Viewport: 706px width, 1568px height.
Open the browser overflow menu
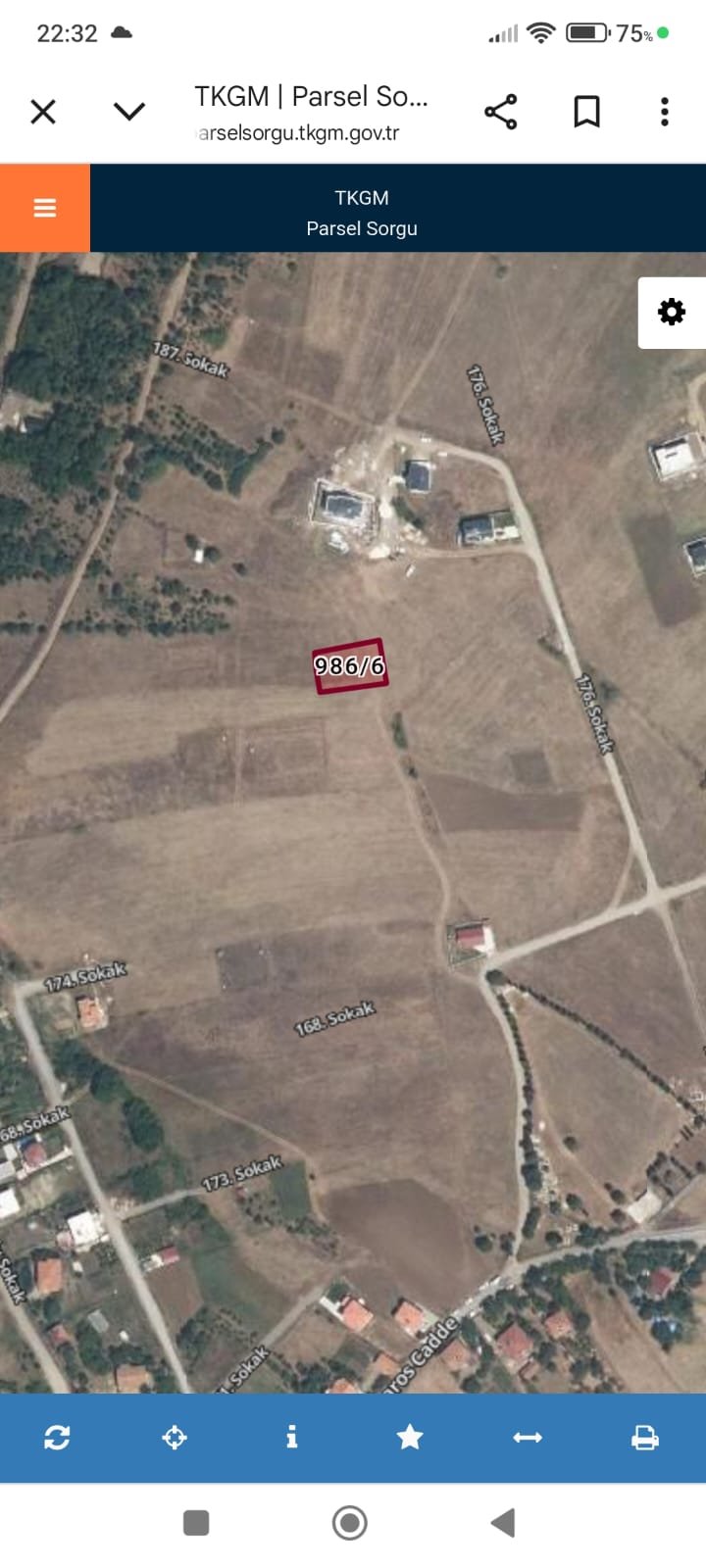click(x=665, y=112)
